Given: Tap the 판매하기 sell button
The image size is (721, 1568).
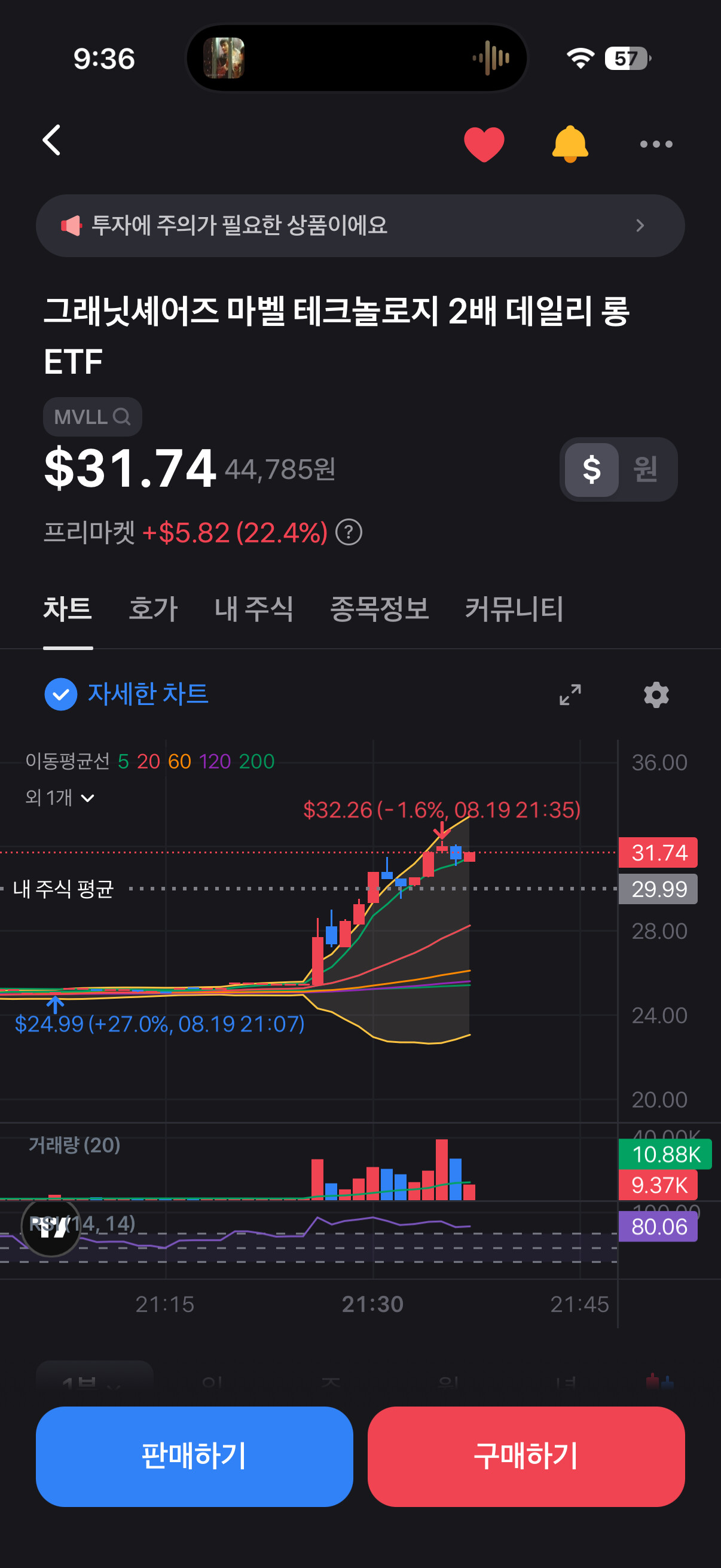Looking at the screenshot, I should click(195, 1457).
